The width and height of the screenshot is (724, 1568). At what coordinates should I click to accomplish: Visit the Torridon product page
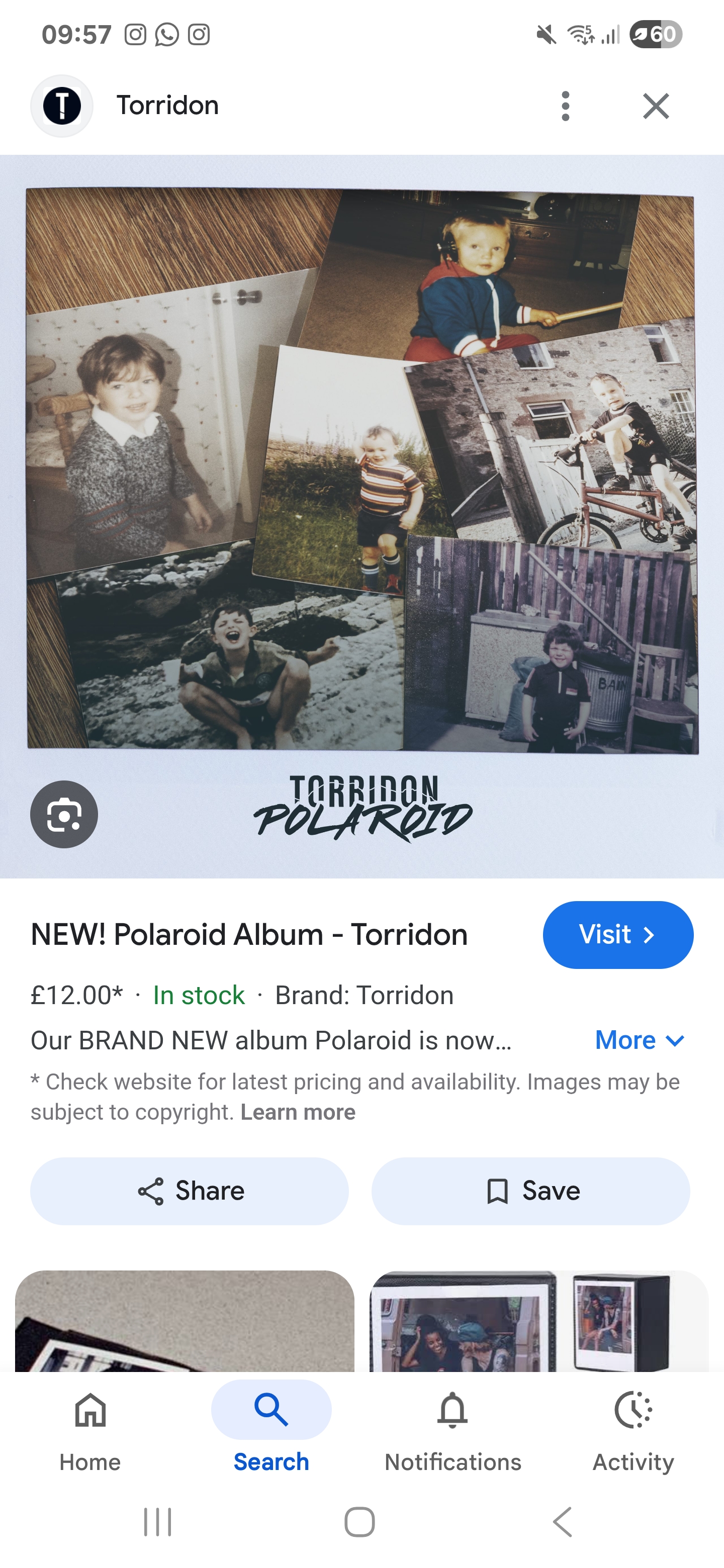(617, 934)
